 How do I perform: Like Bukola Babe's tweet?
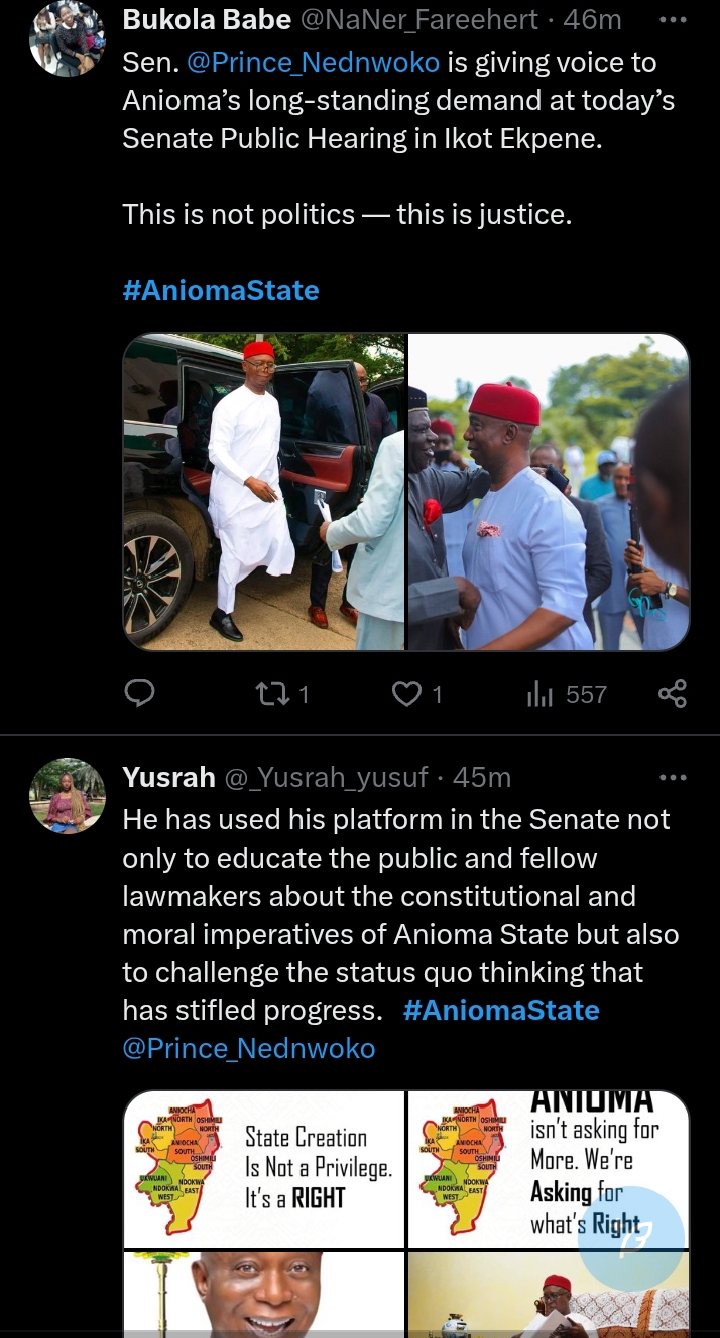click(x=416, y=693)
